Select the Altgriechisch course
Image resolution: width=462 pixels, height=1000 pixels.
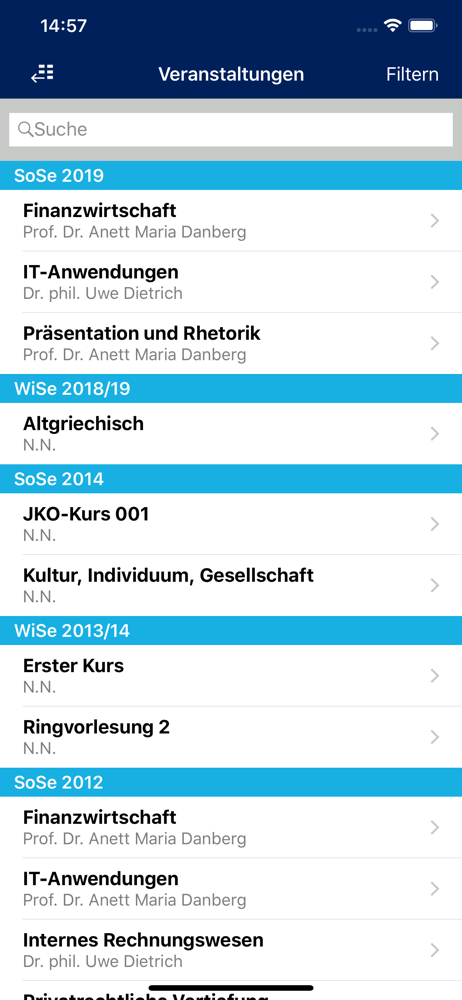pyautogui.click(x=231, y=434)
